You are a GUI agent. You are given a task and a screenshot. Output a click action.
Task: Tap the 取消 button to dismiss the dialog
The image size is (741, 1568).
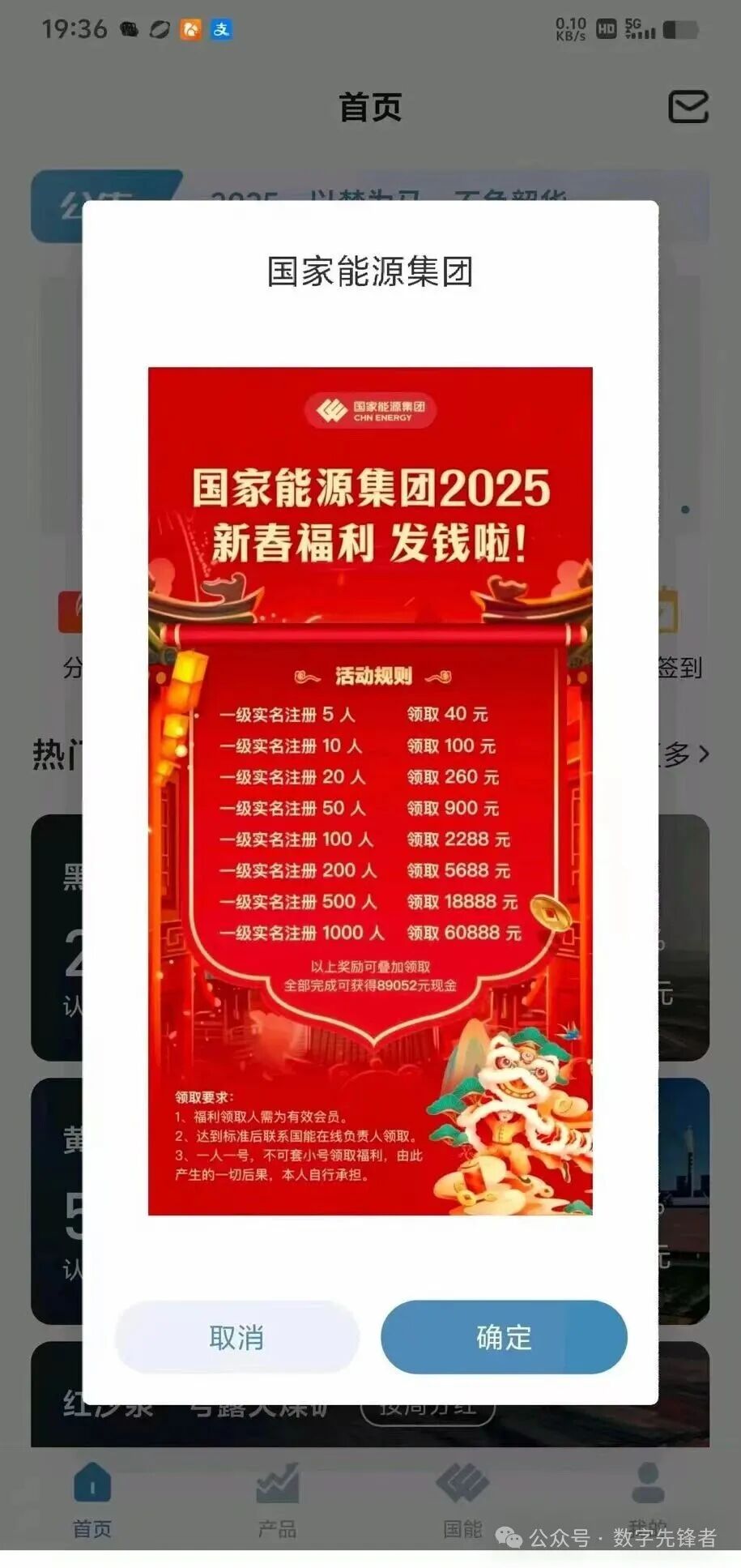pos(236,1337)
